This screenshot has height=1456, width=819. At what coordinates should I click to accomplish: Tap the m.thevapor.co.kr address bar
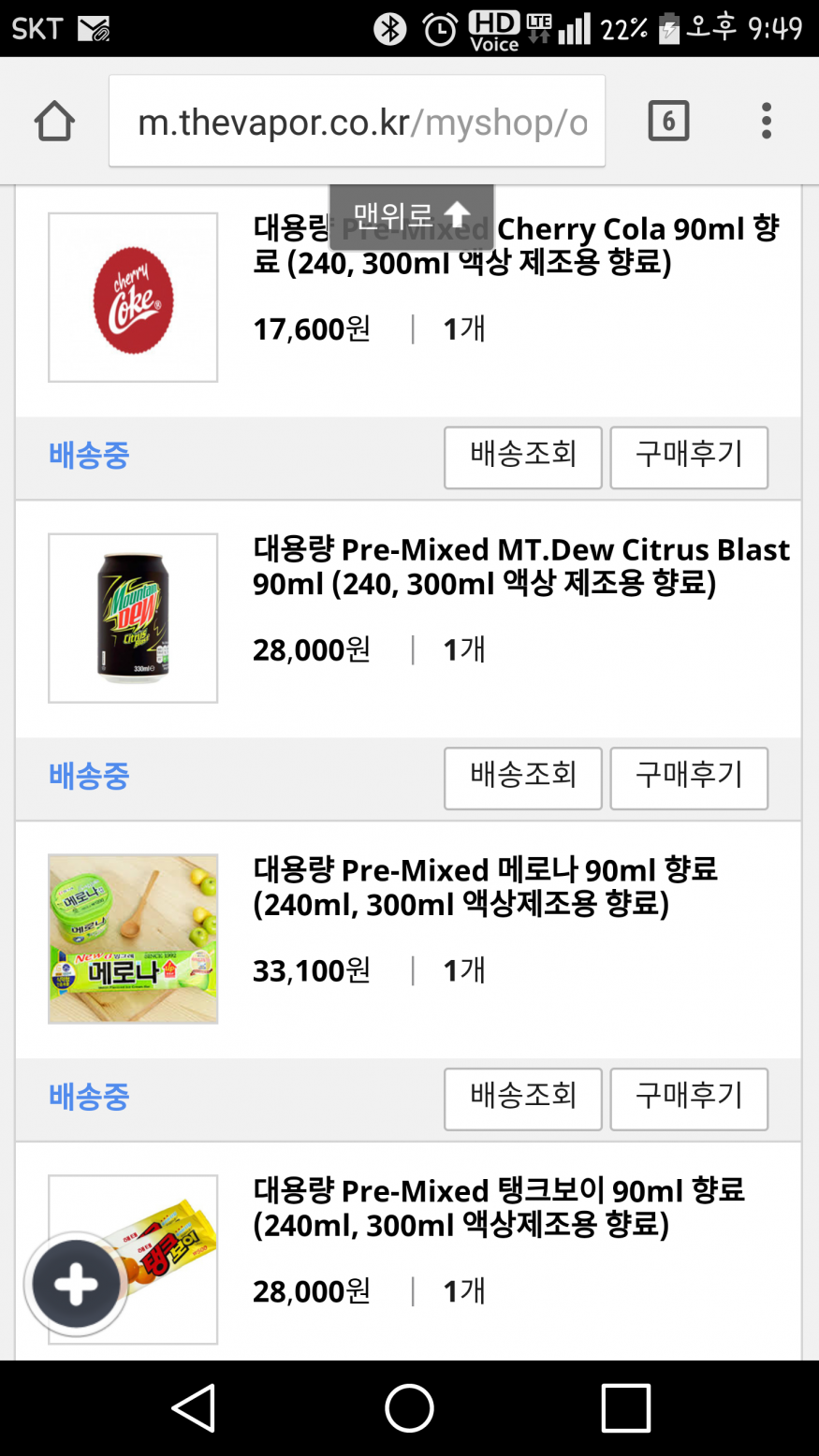tap(357, 122)
